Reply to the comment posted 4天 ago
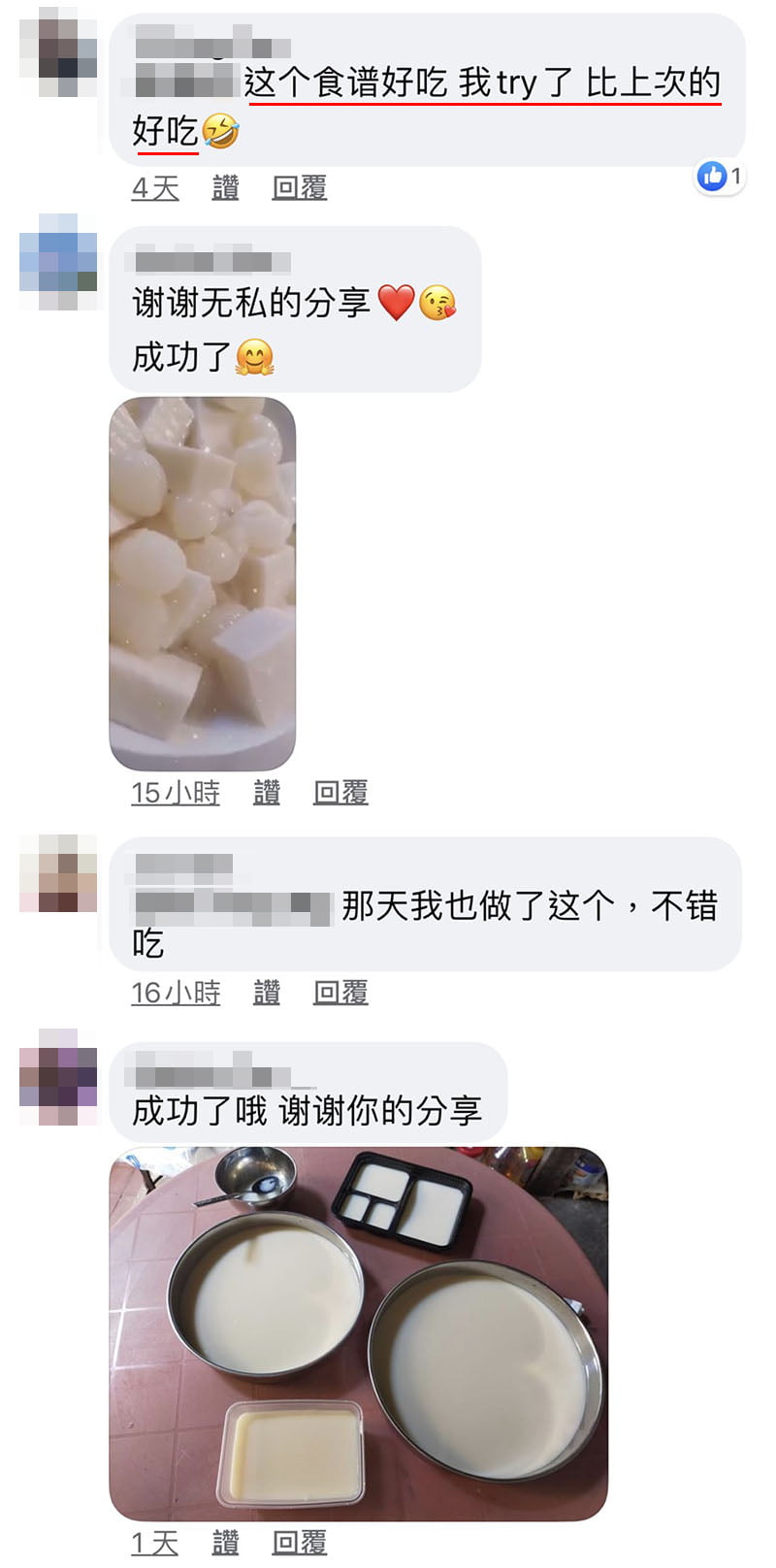This screenshot has width=776, height=1568. [x=299, y=187]
